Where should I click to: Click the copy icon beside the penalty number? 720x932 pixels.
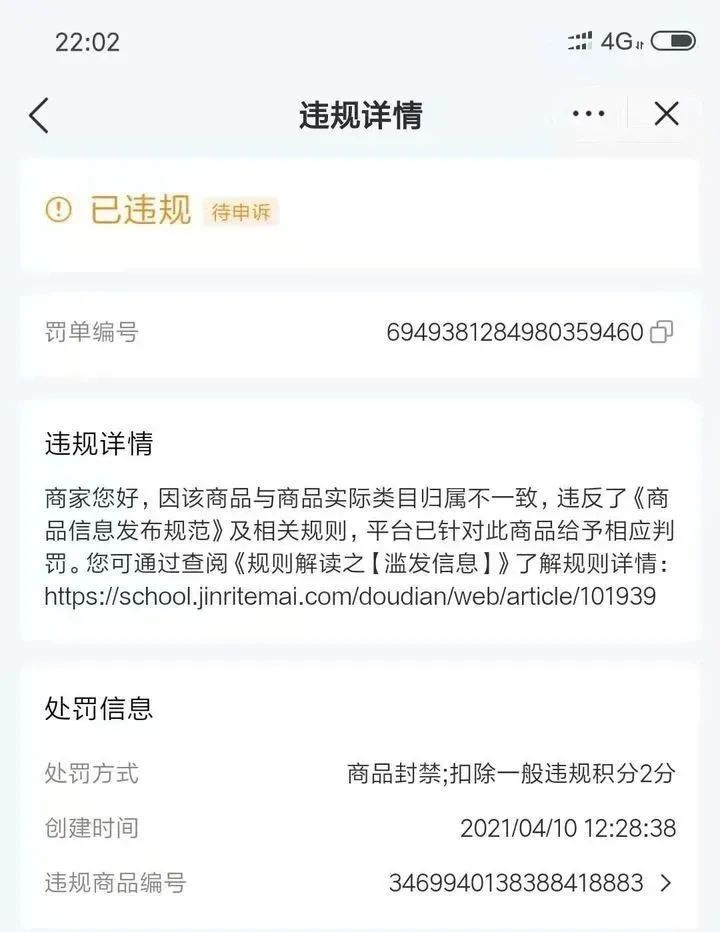[660, 333]
